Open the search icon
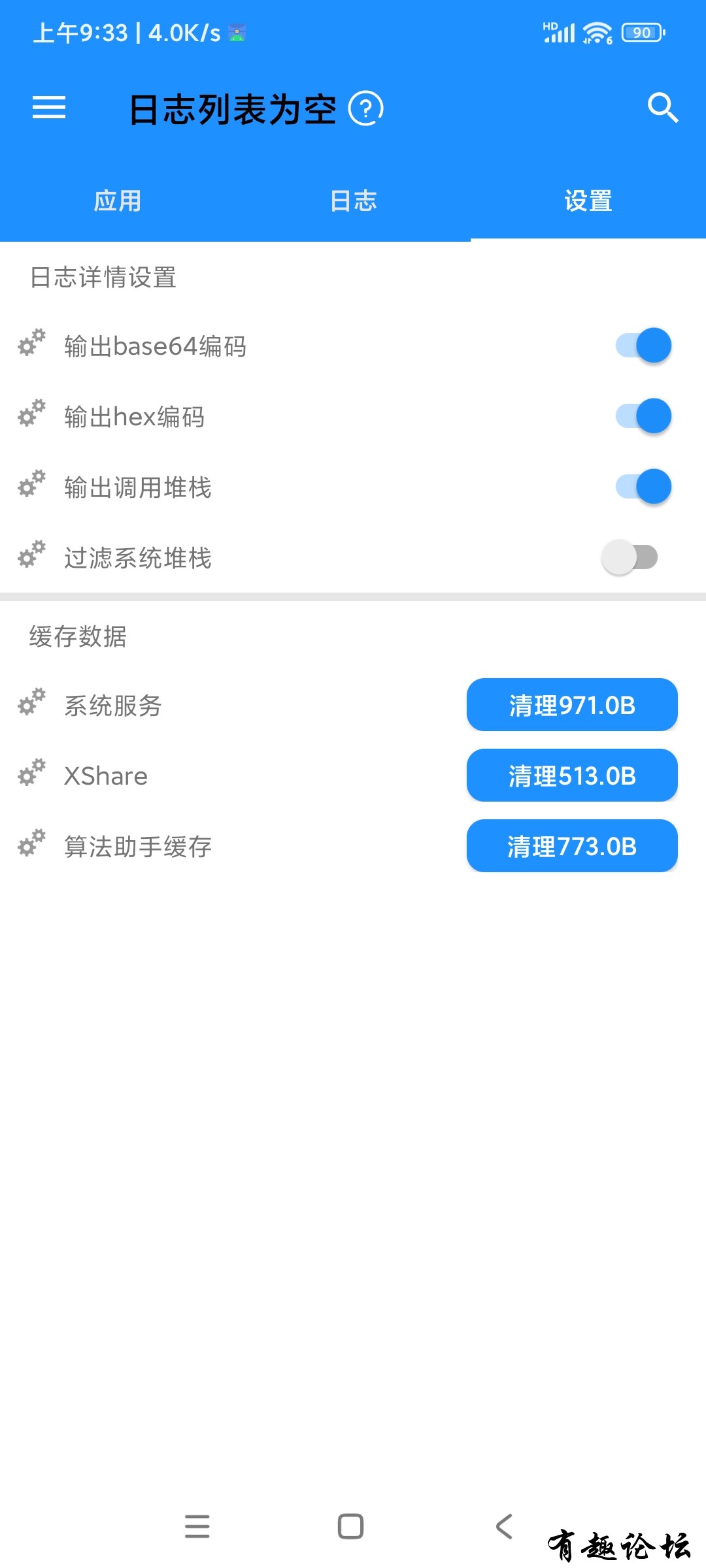 (x=662, y=108)
